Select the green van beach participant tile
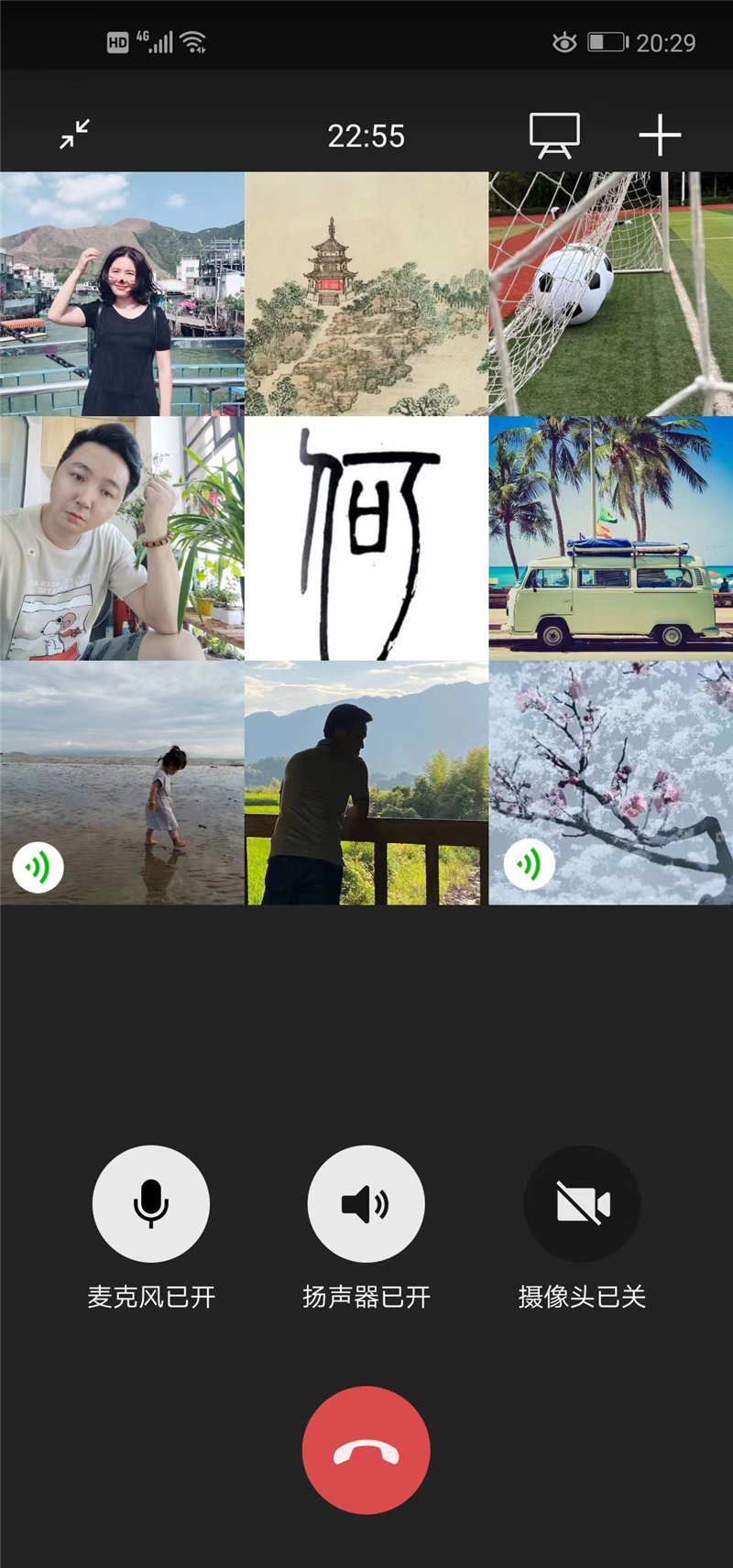733x1568 pixels. 611,538
